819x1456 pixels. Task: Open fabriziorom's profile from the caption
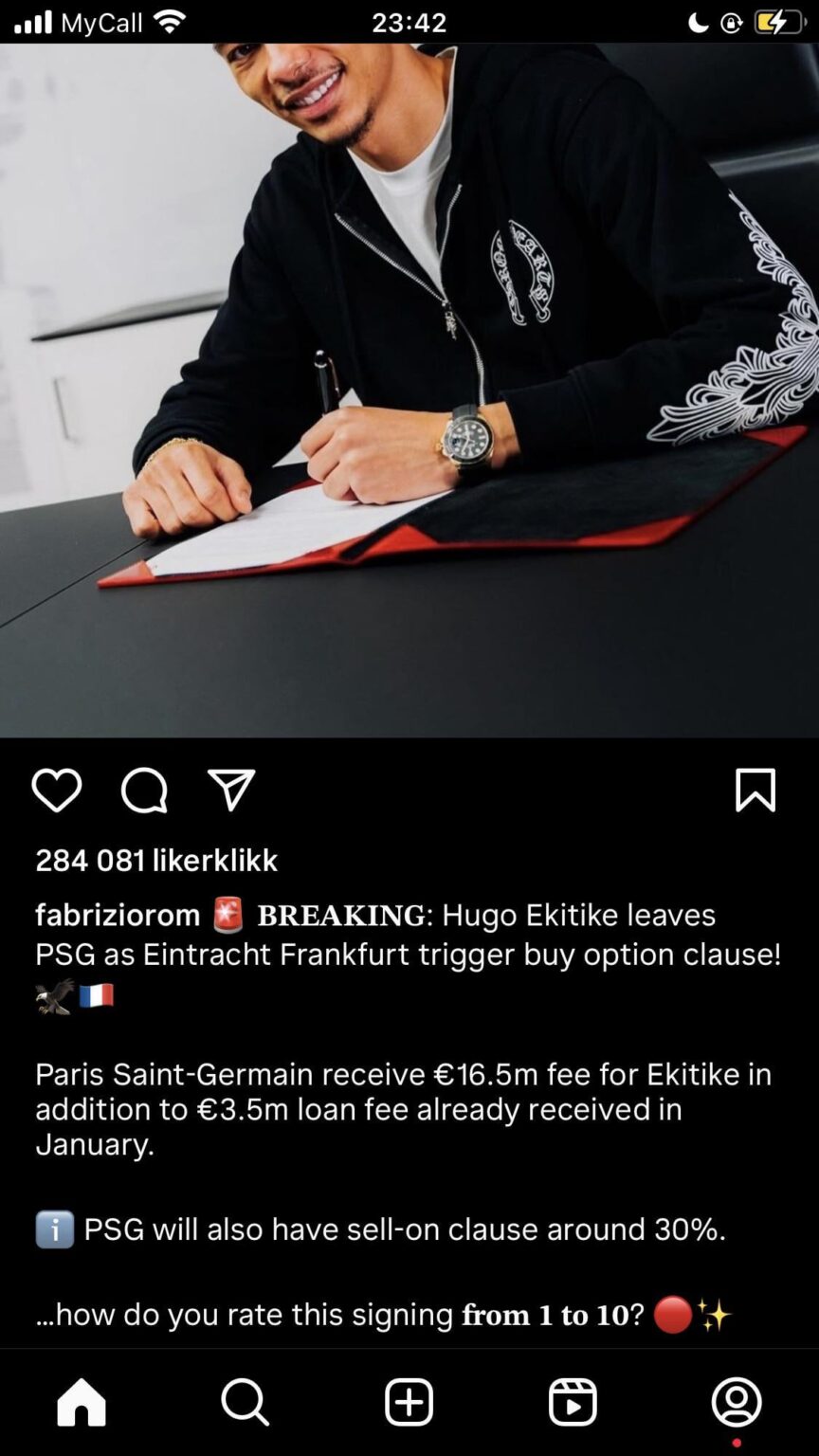point(118,915)
